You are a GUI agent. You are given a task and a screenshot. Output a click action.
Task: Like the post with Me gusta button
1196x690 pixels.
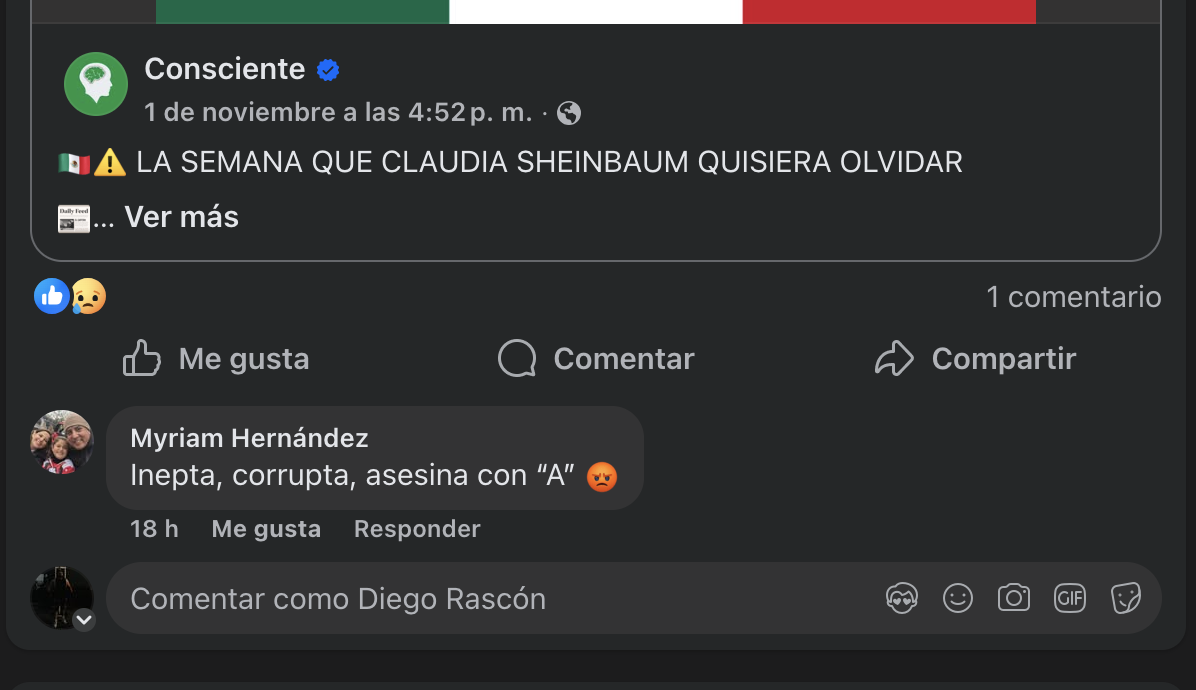[x=216, y=359]
